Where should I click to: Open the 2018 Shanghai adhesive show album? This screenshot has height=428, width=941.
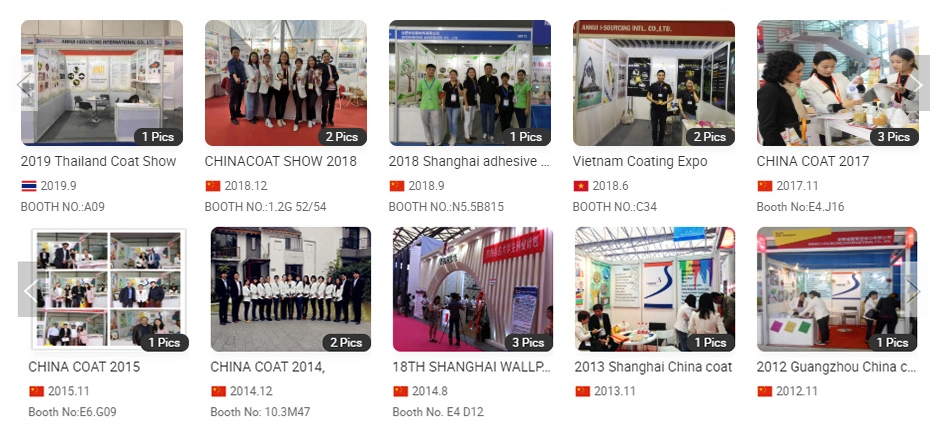point(469,83)
